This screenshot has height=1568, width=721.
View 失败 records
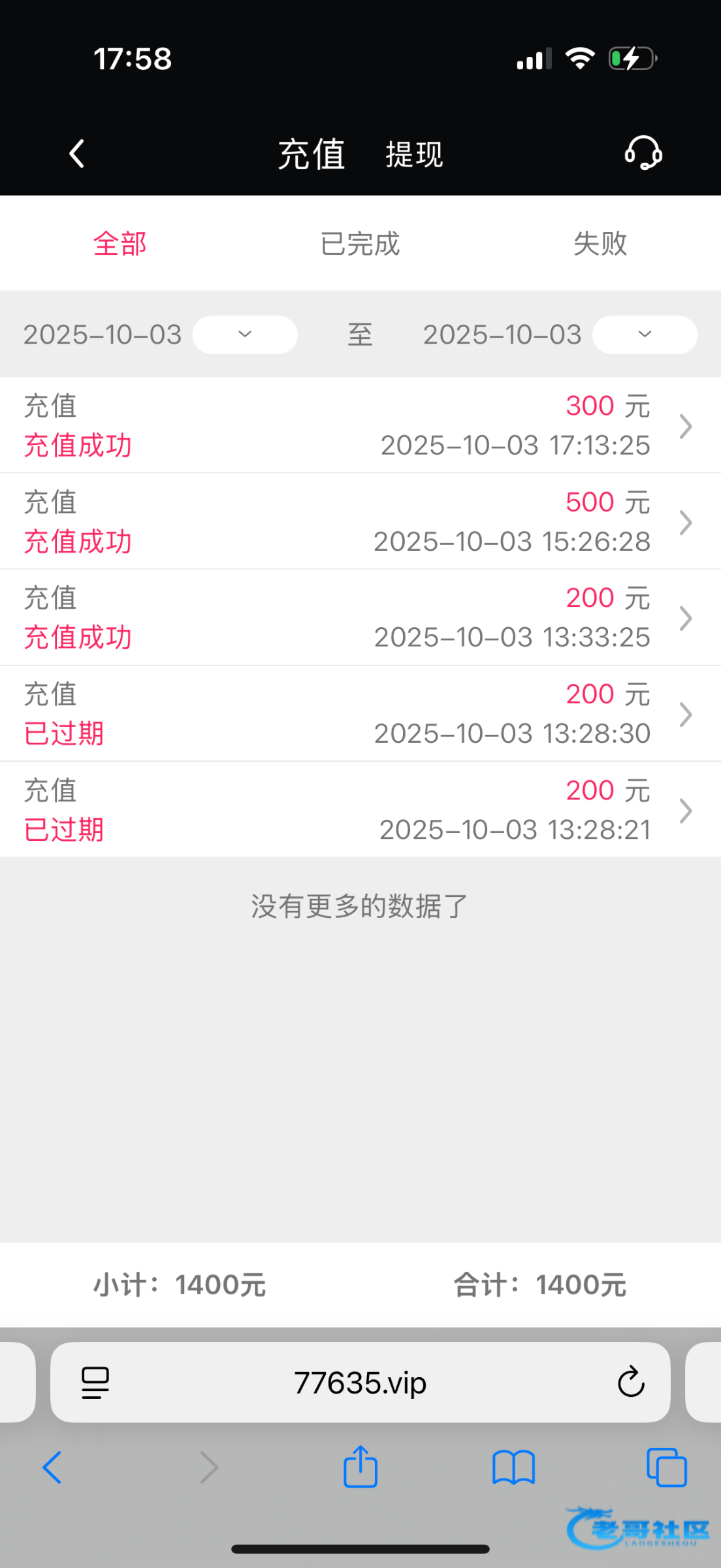click(600, 244)
